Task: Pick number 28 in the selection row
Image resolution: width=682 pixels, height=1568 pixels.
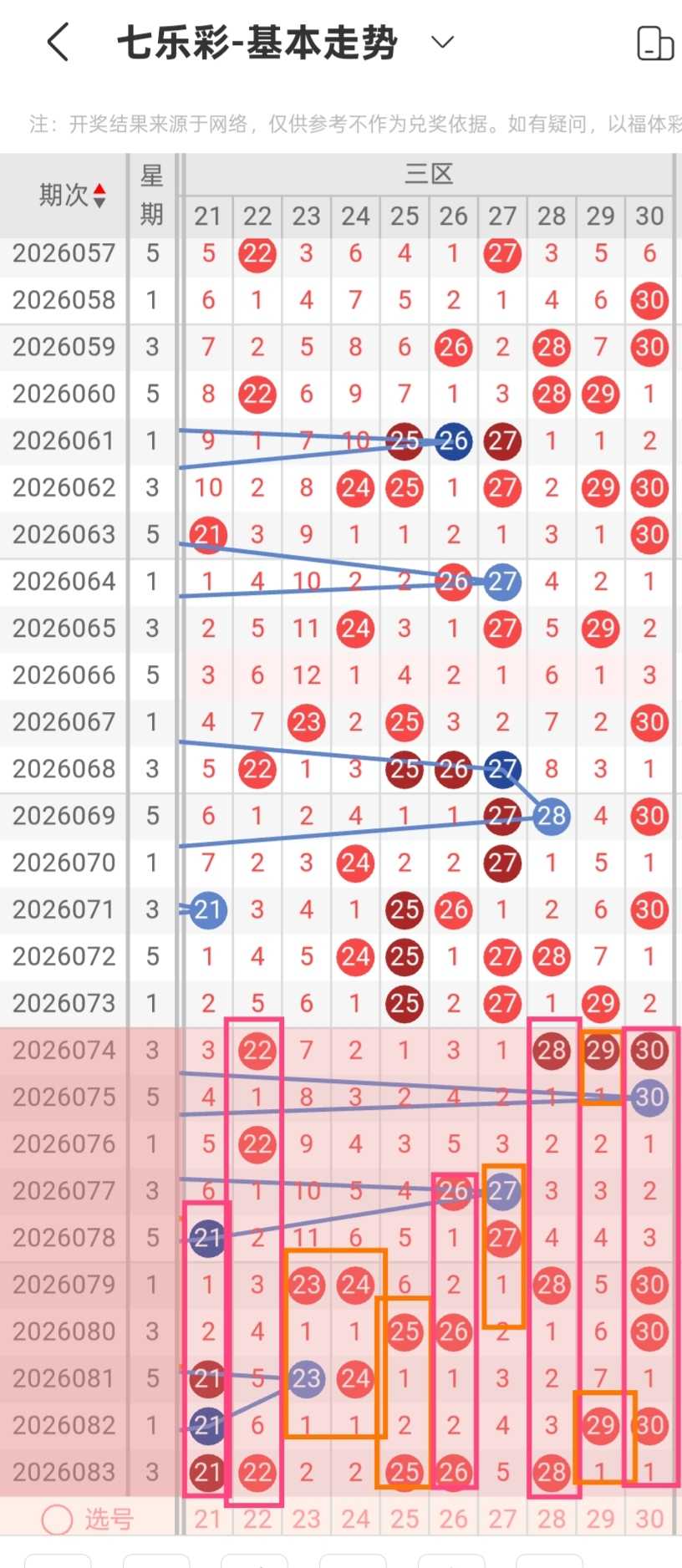Action: point(552,1519)
